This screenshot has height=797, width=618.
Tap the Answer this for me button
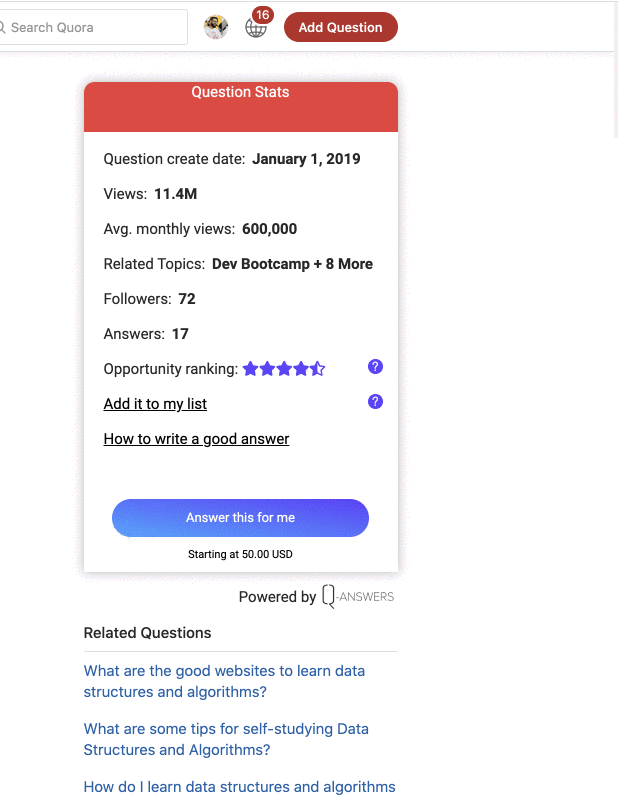[240, 517]
